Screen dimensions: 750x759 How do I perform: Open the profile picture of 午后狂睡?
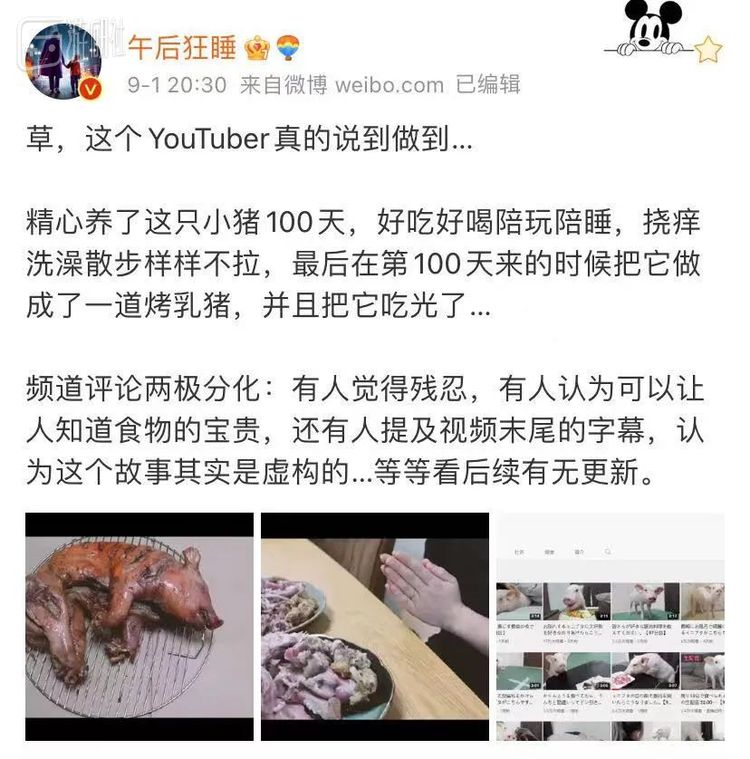(x=63, y=61)
